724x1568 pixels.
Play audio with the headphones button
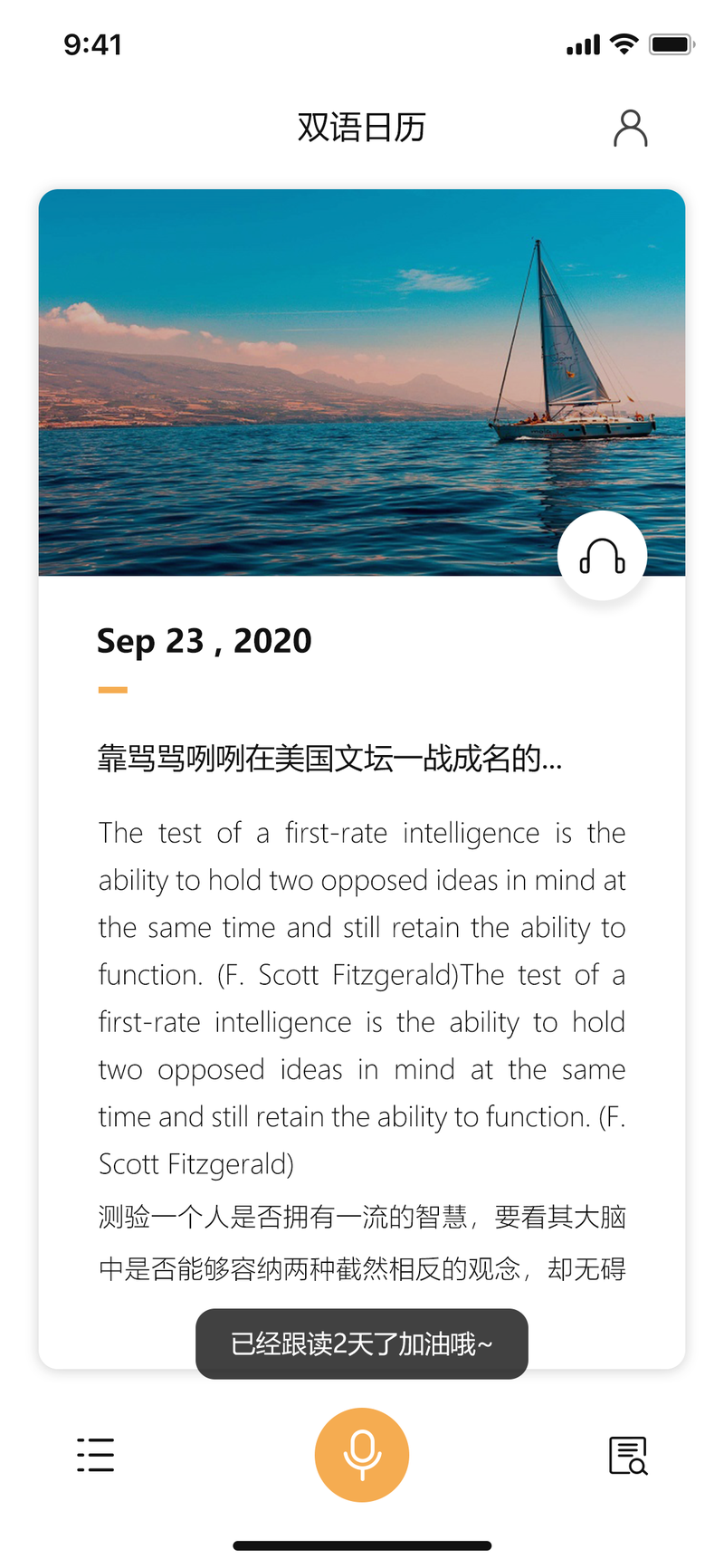(602, 556)
